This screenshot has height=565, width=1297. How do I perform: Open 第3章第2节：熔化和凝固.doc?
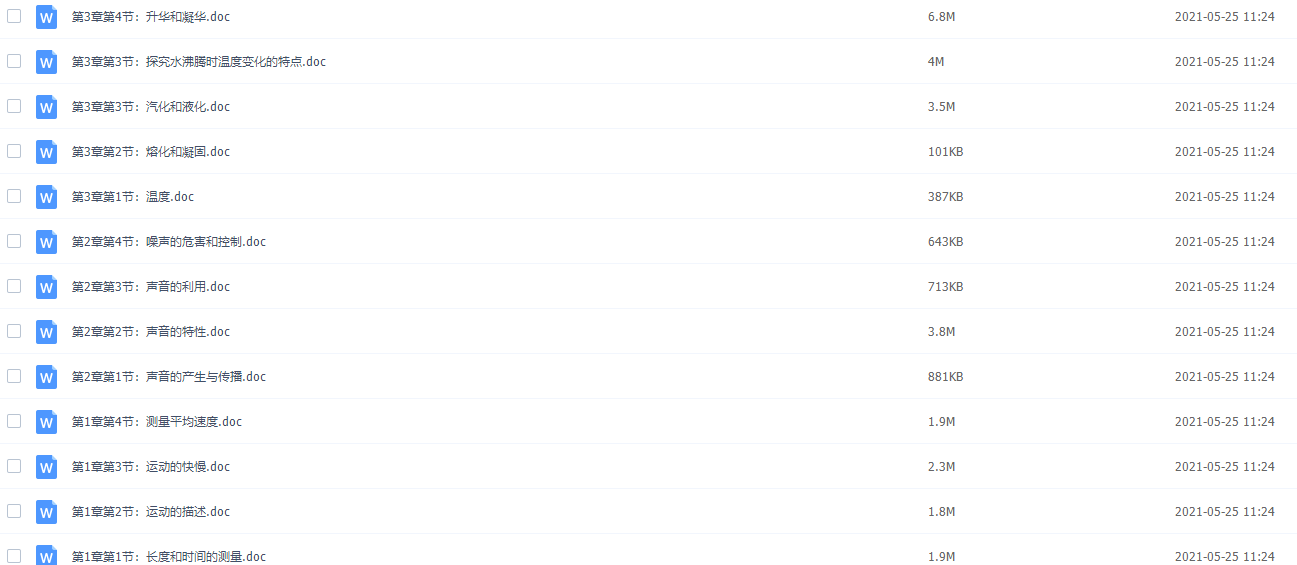150,152
